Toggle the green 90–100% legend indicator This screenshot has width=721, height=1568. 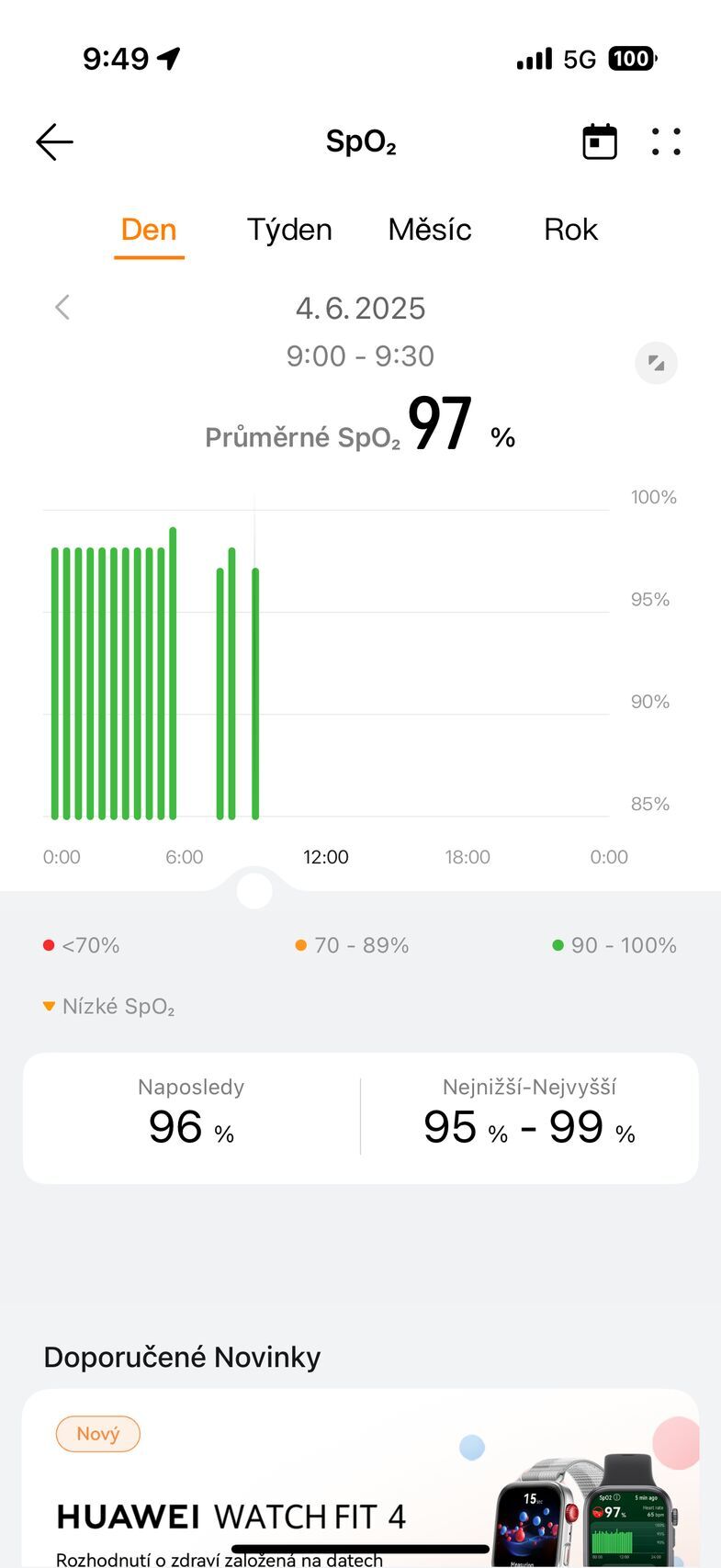557,944
